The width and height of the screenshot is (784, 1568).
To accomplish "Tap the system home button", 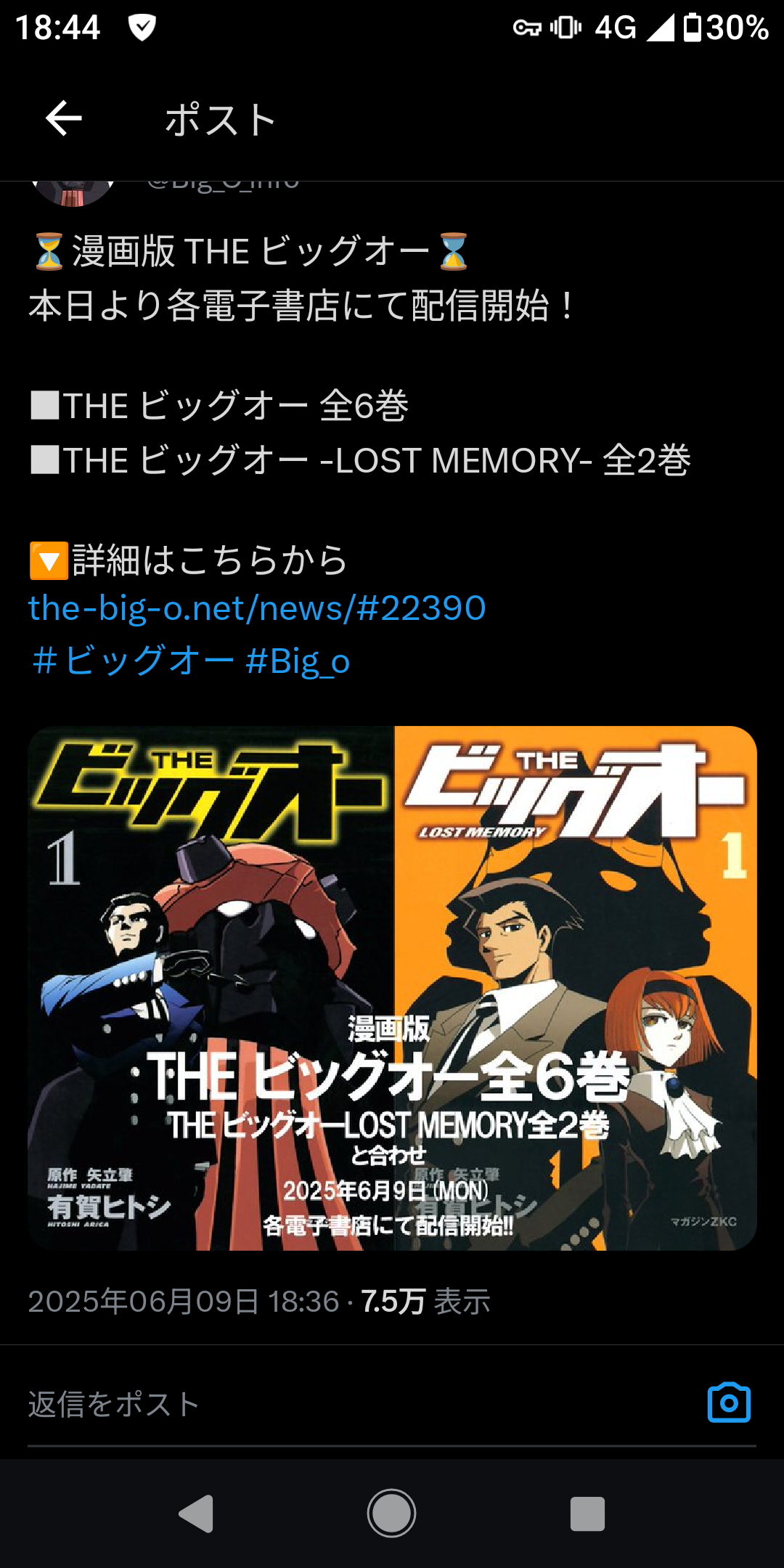I will [391, 1514].
